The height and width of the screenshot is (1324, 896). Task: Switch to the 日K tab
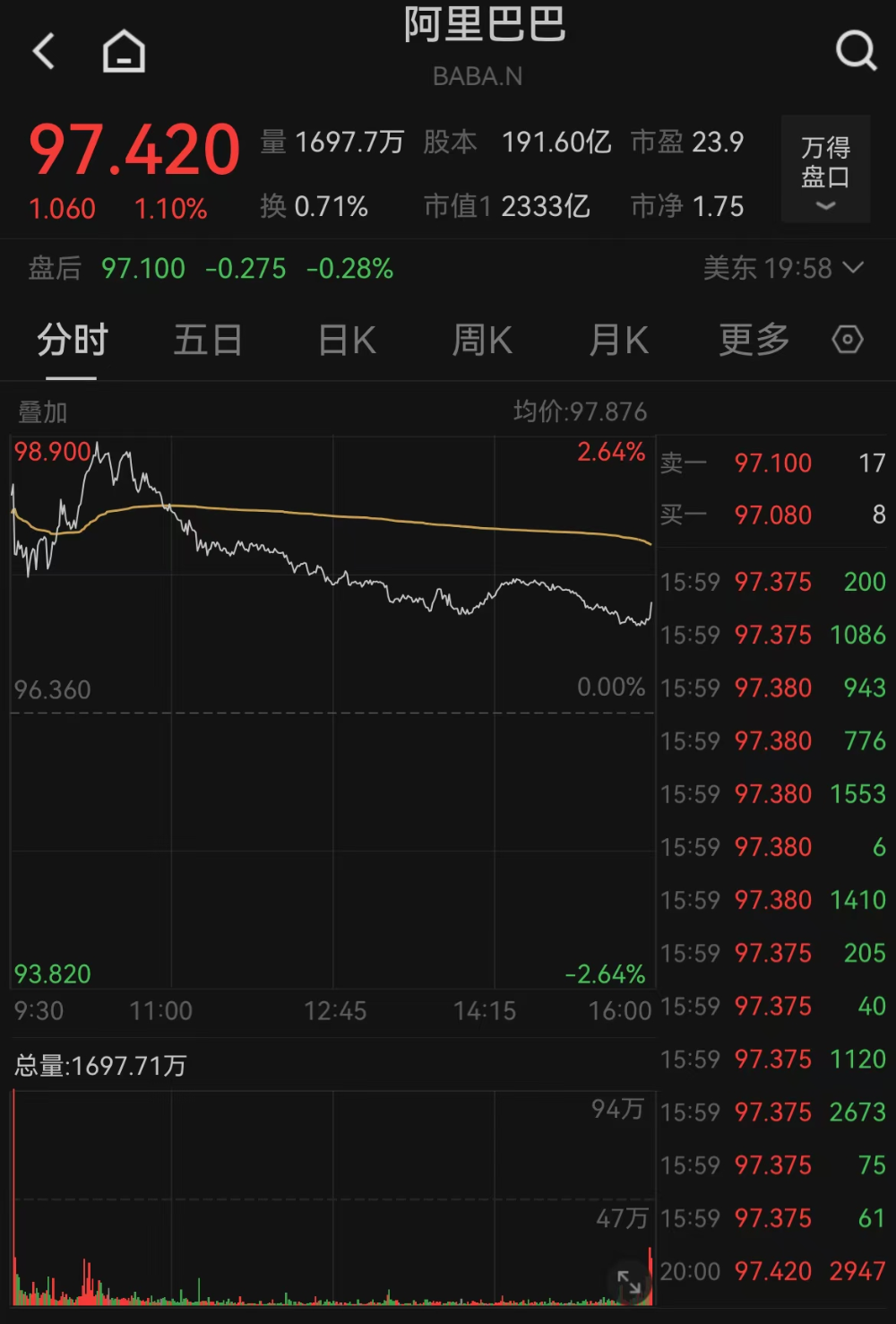346,341
